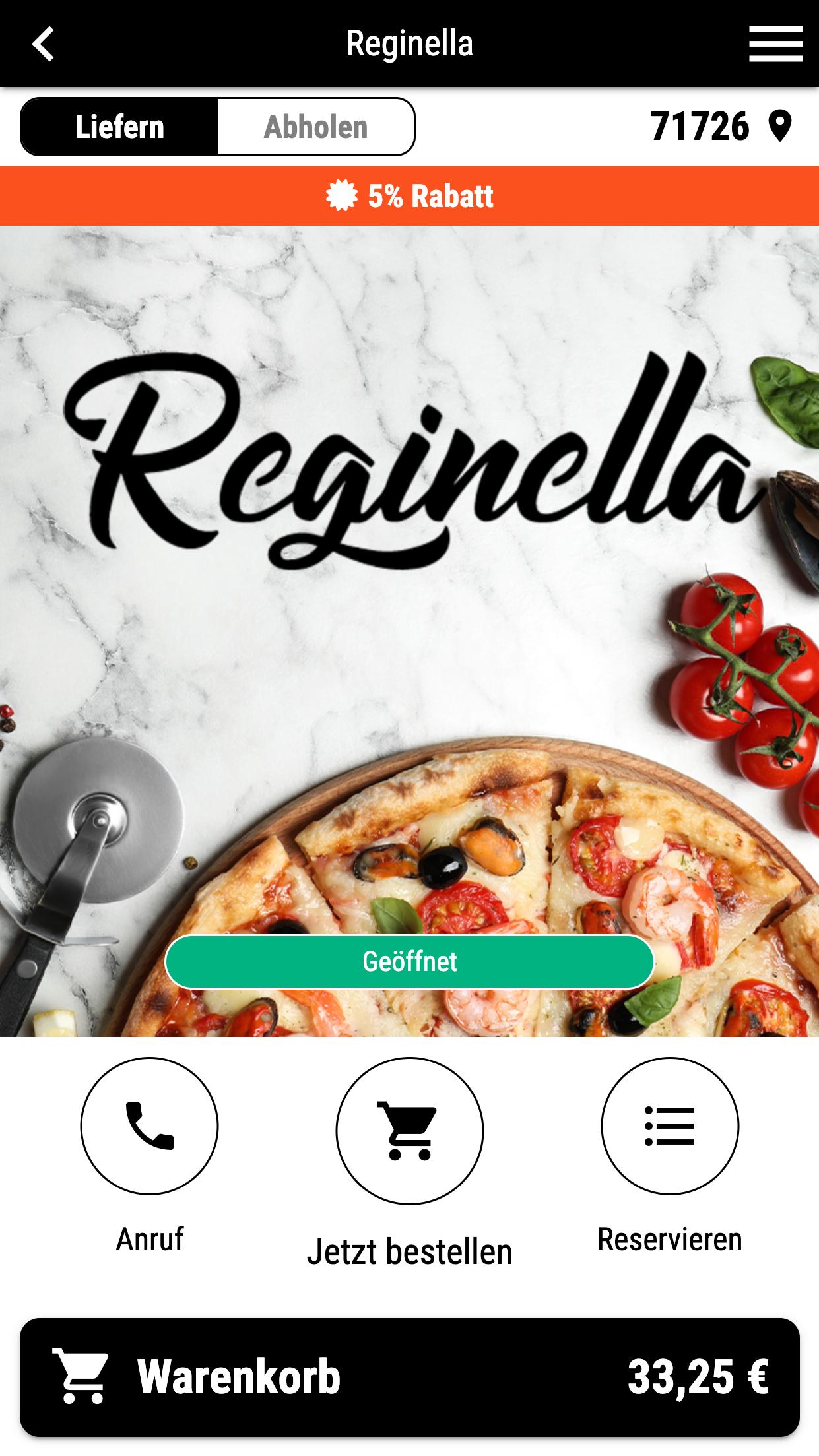
Task: Start ordering with Jetzt bestellen
Action: pos(409,1131)
